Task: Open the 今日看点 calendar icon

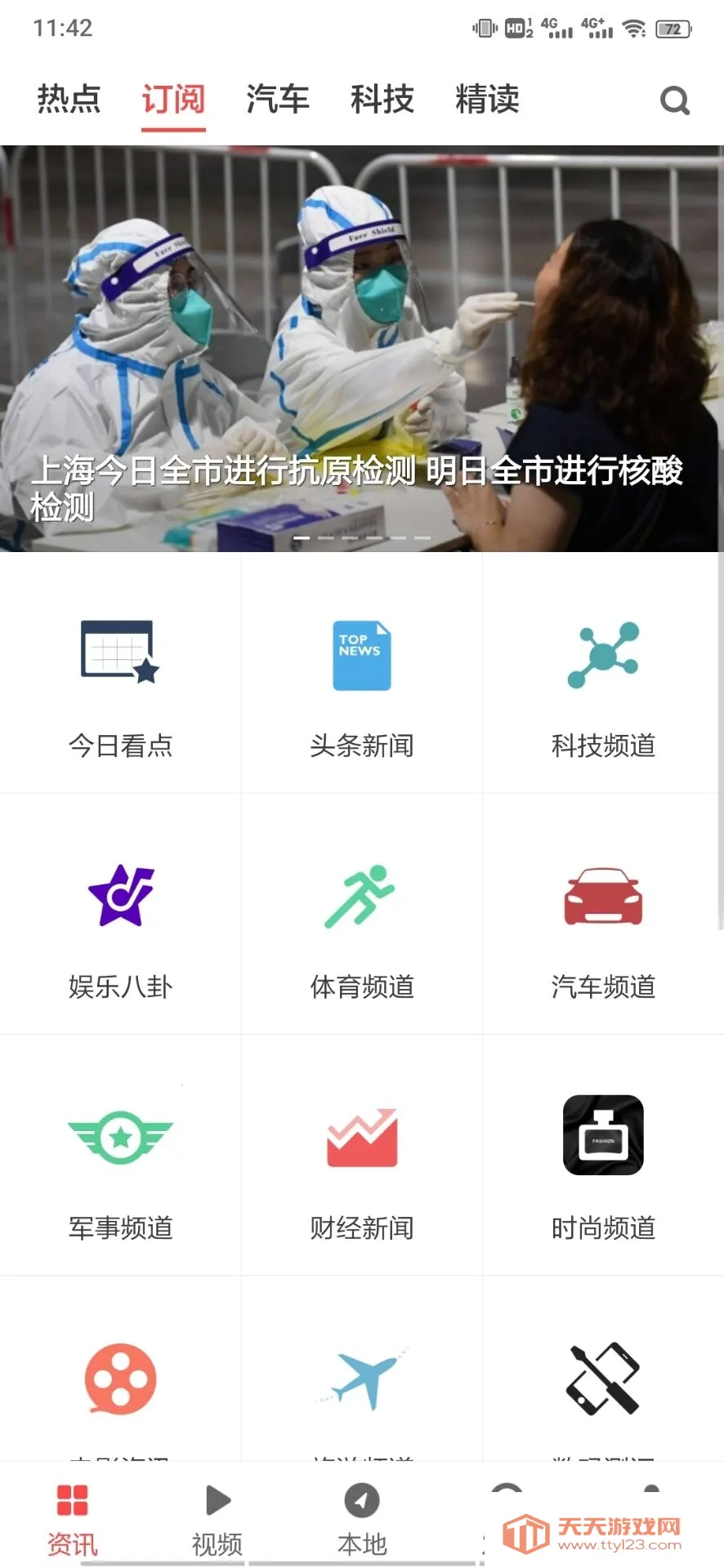Action: tap(121, 653)
